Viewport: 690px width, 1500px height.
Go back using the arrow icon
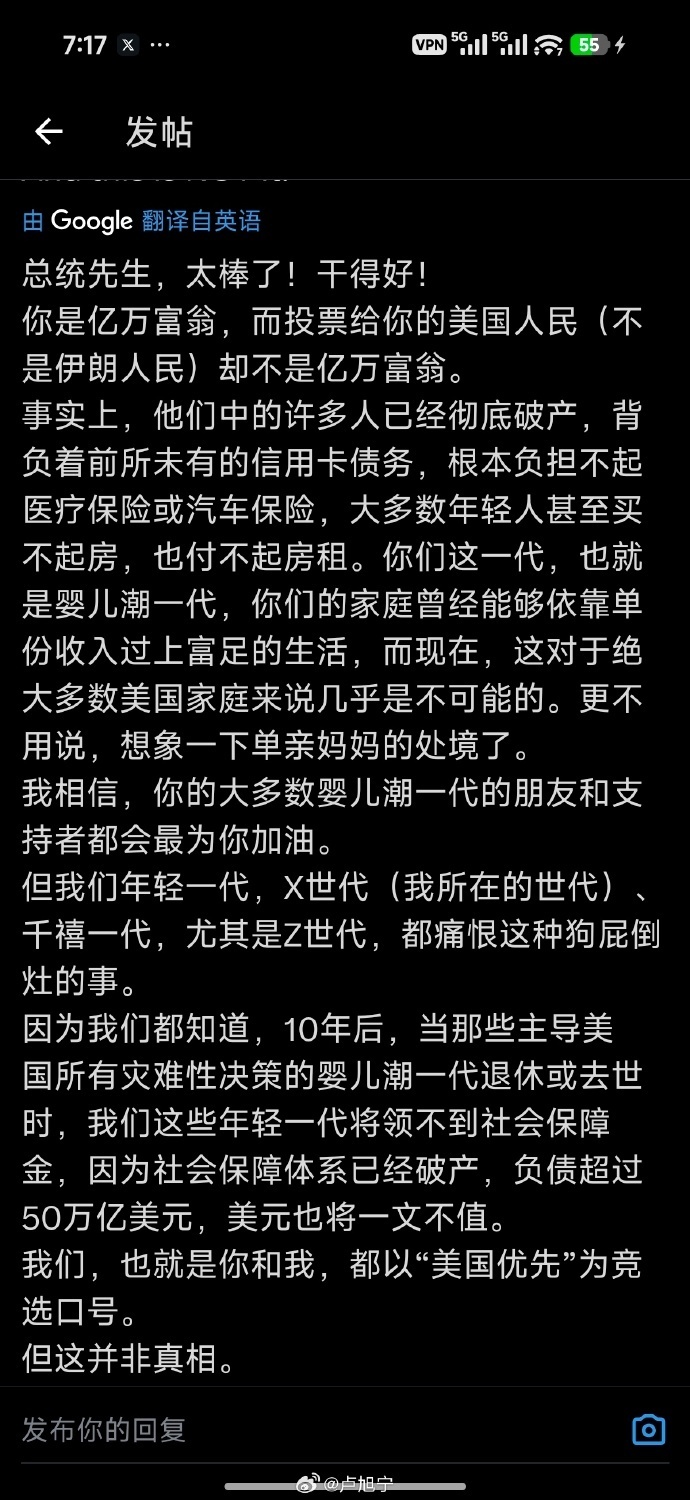(48, 132)
